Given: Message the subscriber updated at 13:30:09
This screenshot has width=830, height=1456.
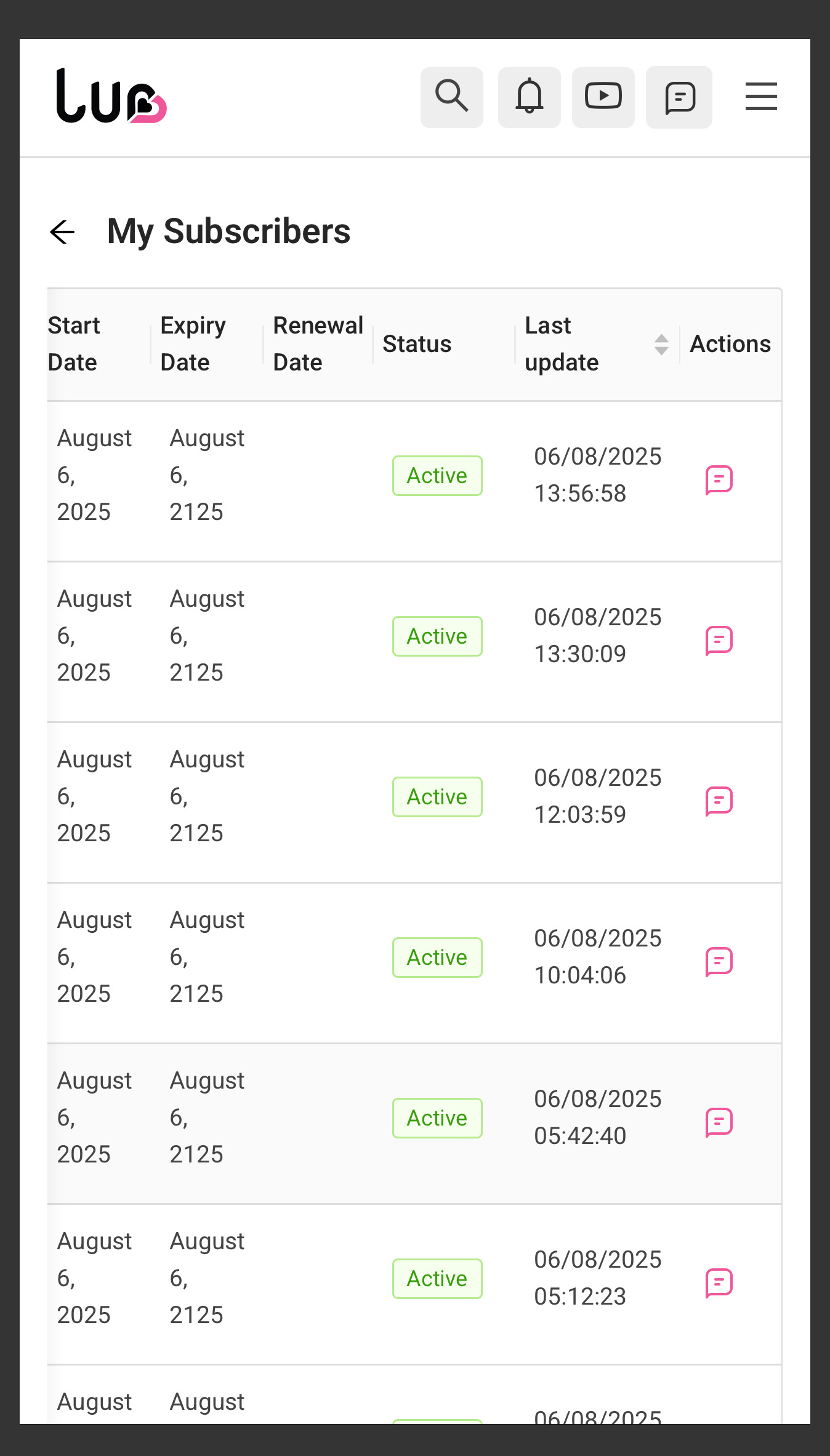Looking at the screenshot, I should 719,641.
